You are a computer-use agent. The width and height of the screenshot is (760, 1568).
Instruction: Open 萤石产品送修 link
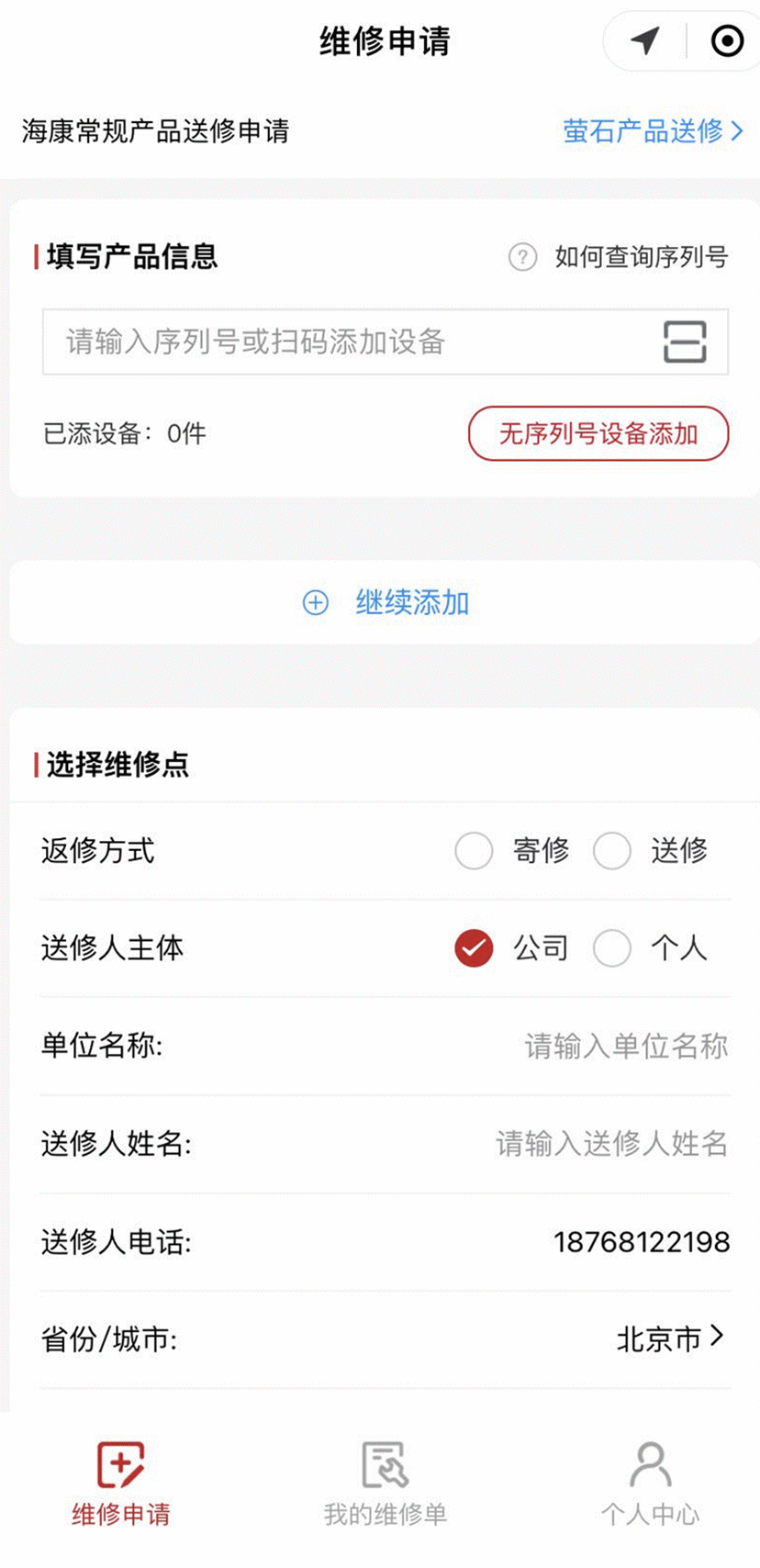[x=653, y=131]
